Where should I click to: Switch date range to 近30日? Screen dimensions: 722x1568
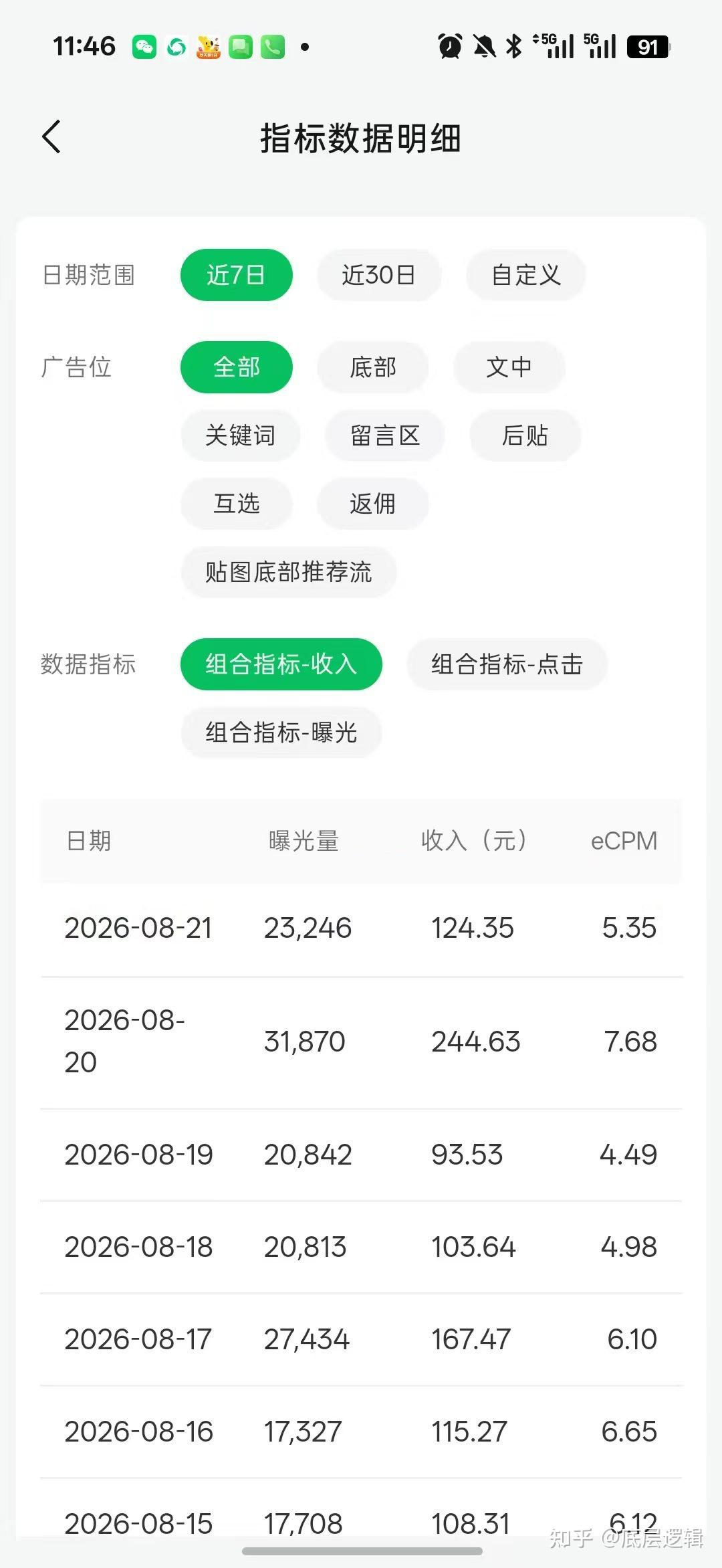click(x=378, y=275)
